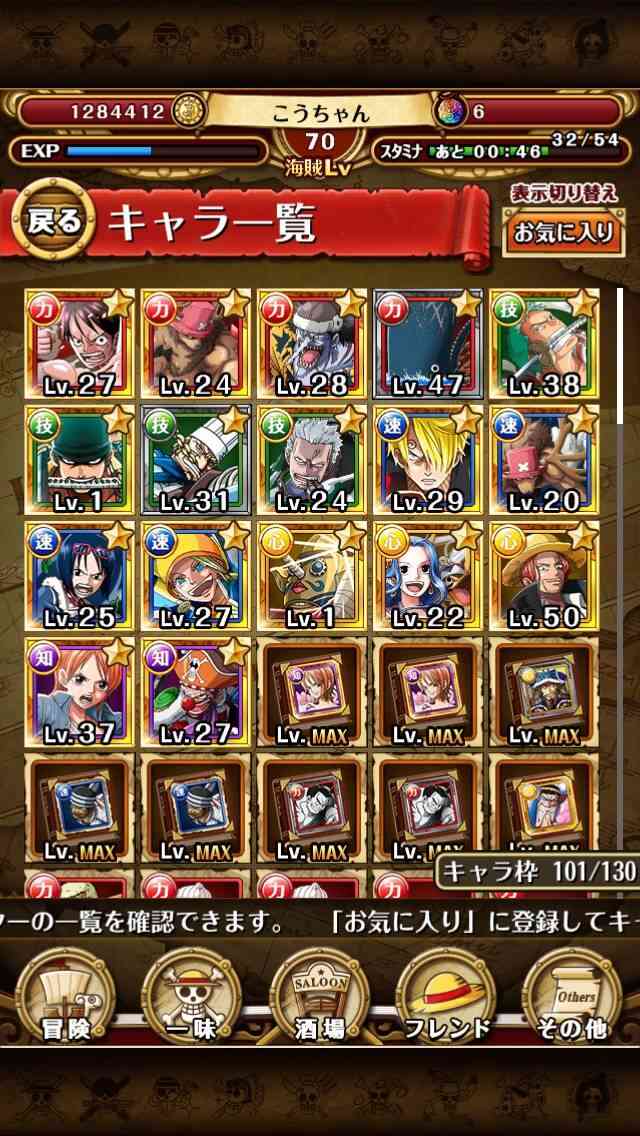Choose the Lv.31 character card

pyautogui.click(x=196, y=459)
